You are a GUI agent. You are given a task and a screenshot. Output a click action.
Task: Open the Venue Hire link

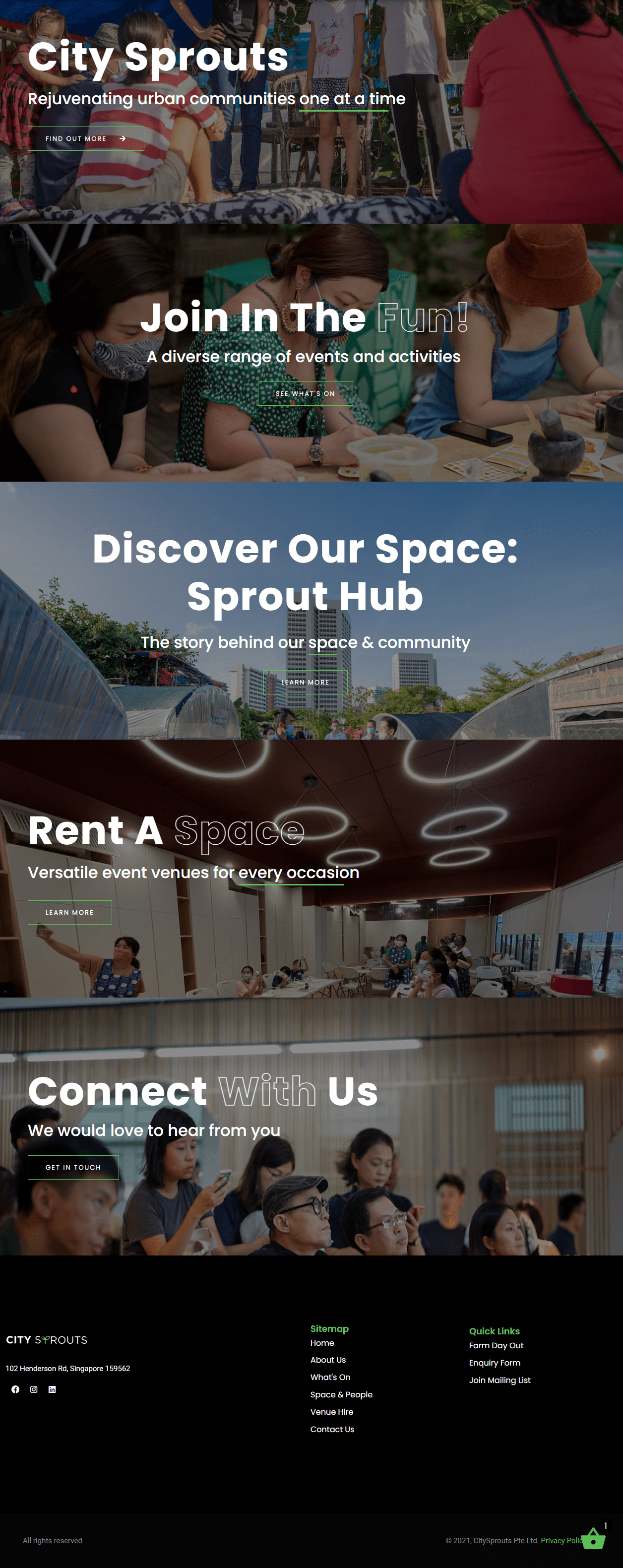pyautogui.click(x=331, y=1412)
